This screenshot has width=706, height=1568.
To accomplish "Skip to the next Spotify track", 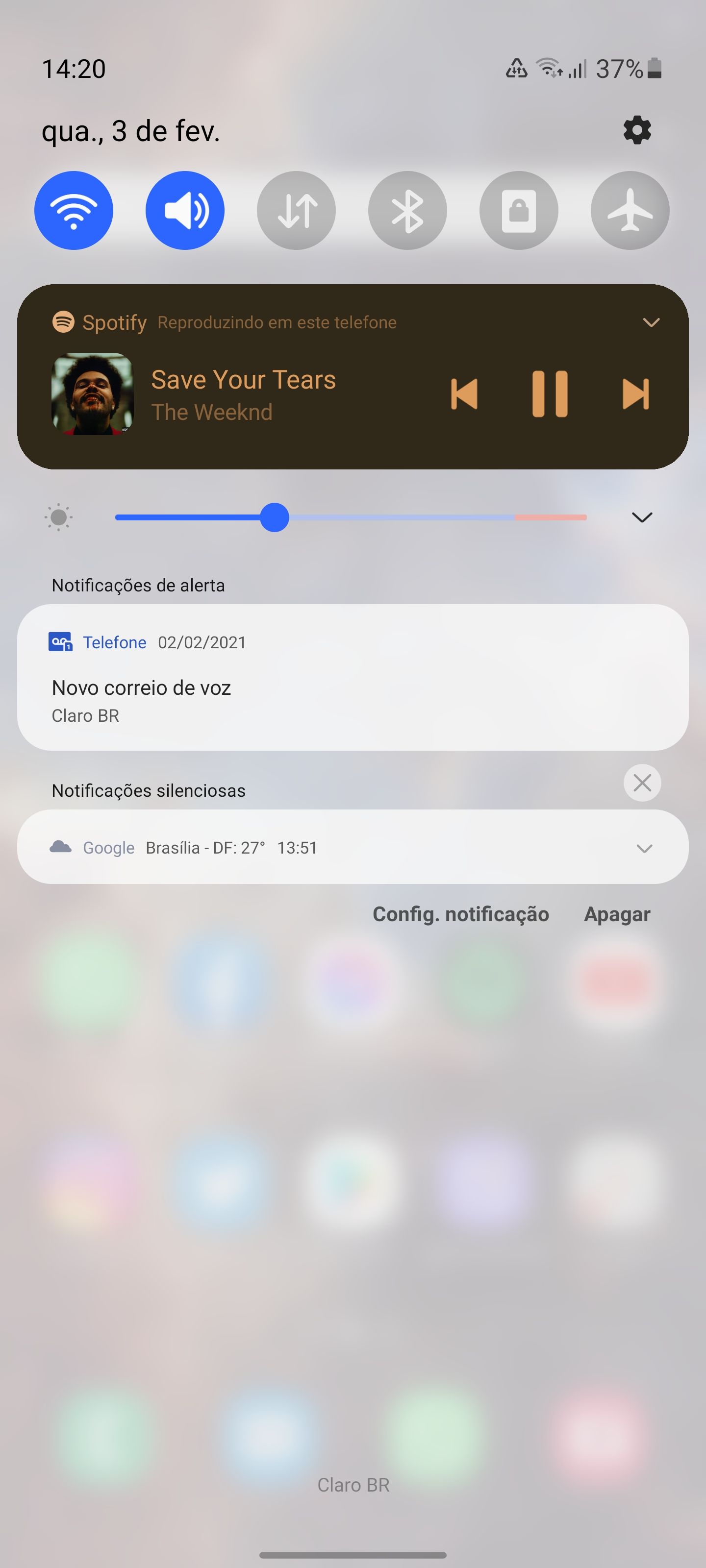I will pyautogui.click(x=635, y=394).
